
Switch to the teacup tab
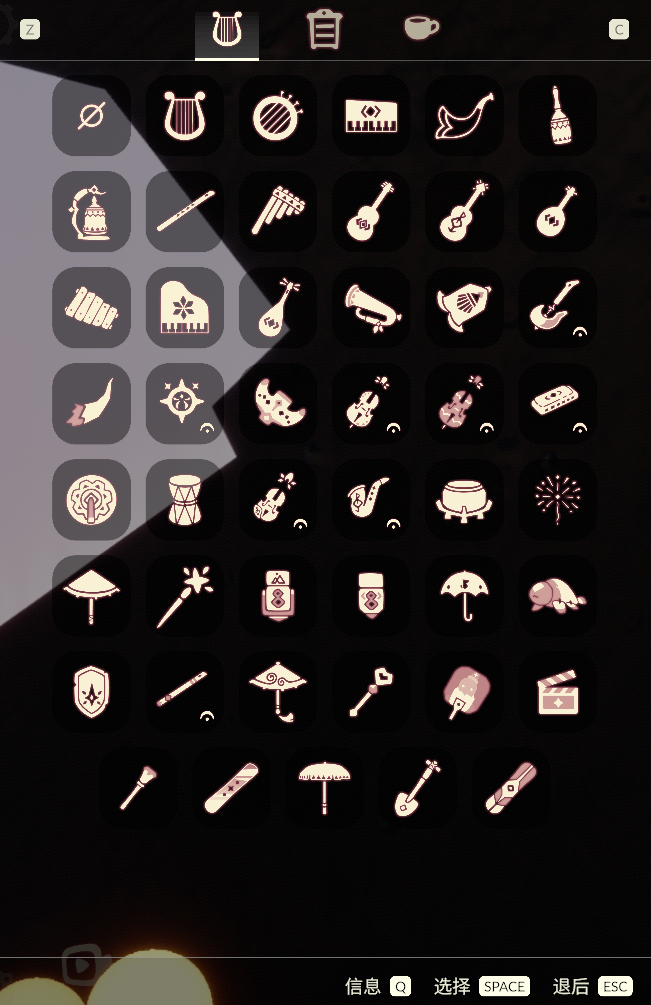coord(421,28)
